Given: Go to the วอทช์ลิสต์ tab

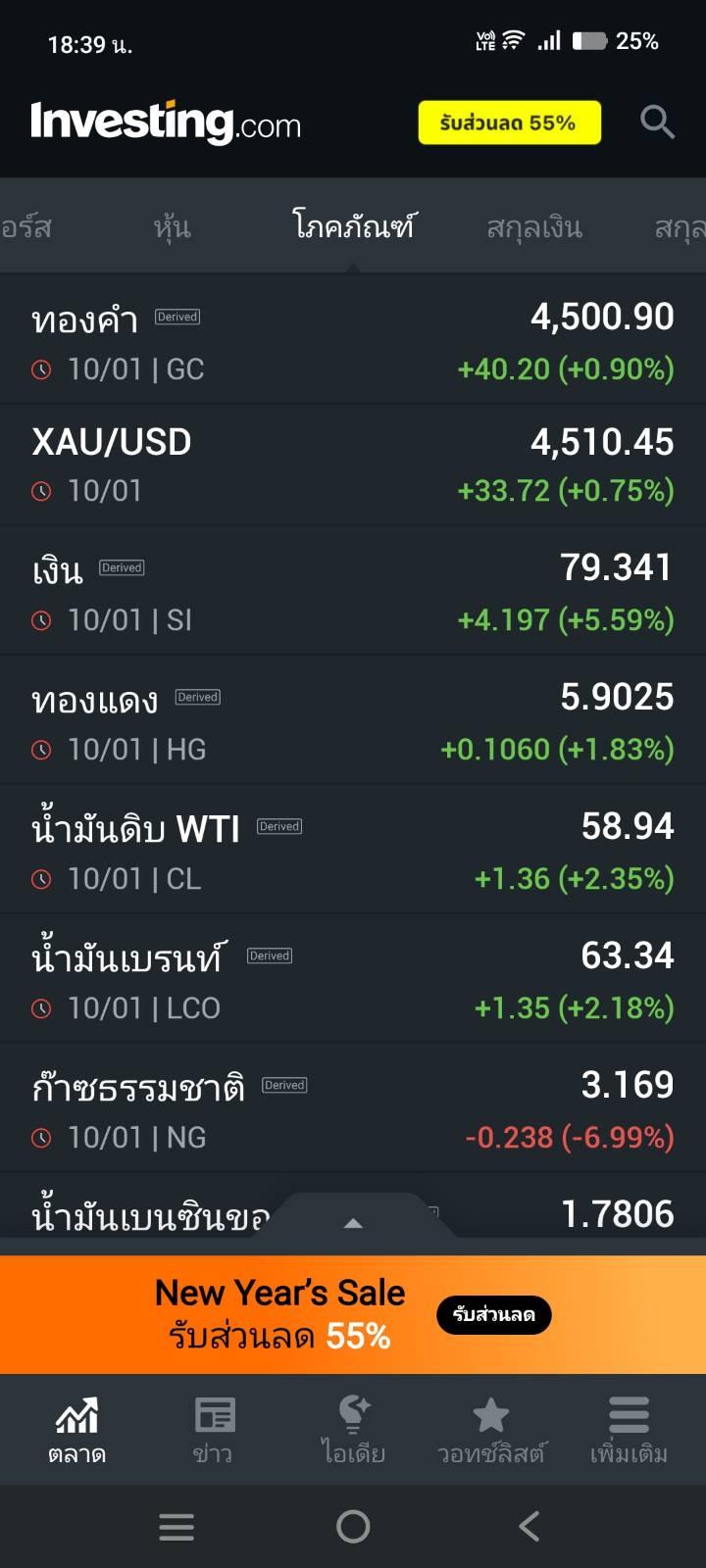Looking at the screenshot, I should (x=491, y=1431).
